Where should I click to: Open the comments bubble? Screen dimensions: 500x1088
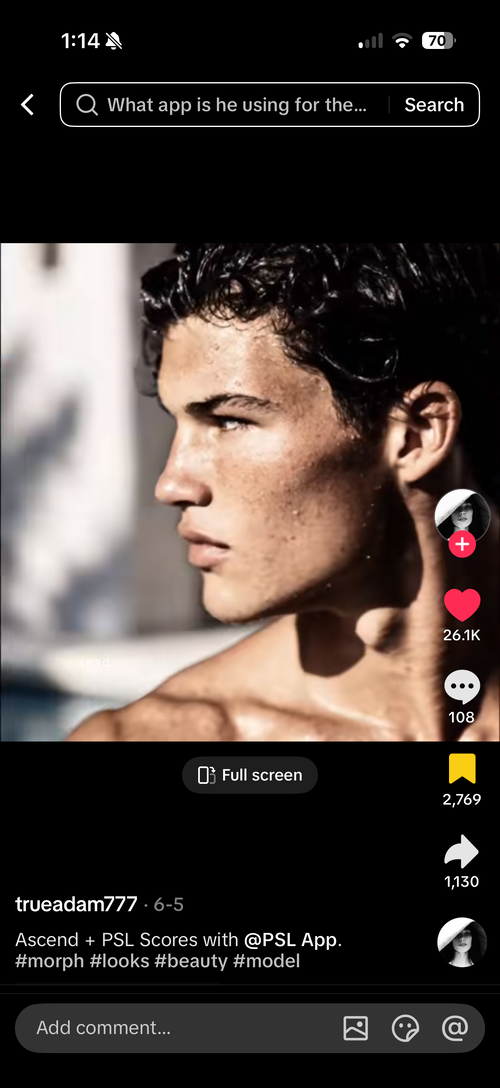[462, 687]
